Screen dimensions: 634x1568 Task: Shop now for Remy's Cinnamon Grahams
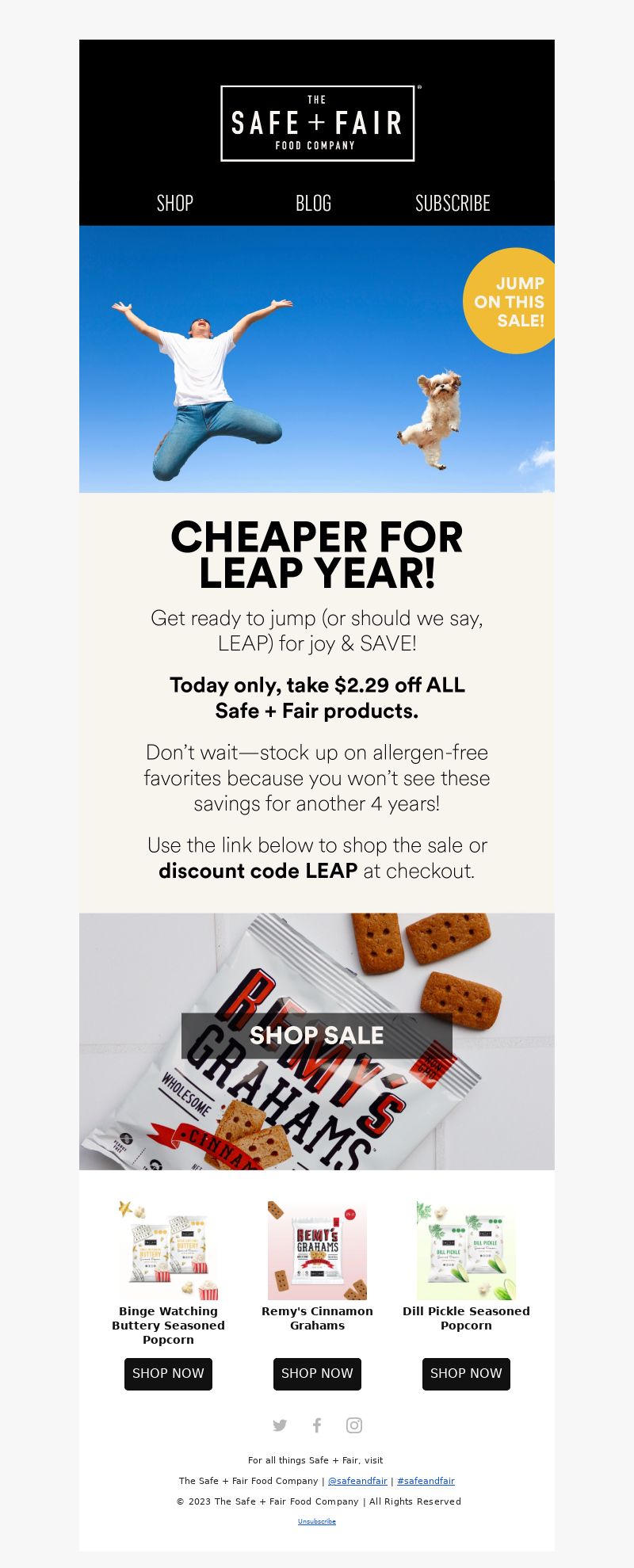pos(317,1373)
